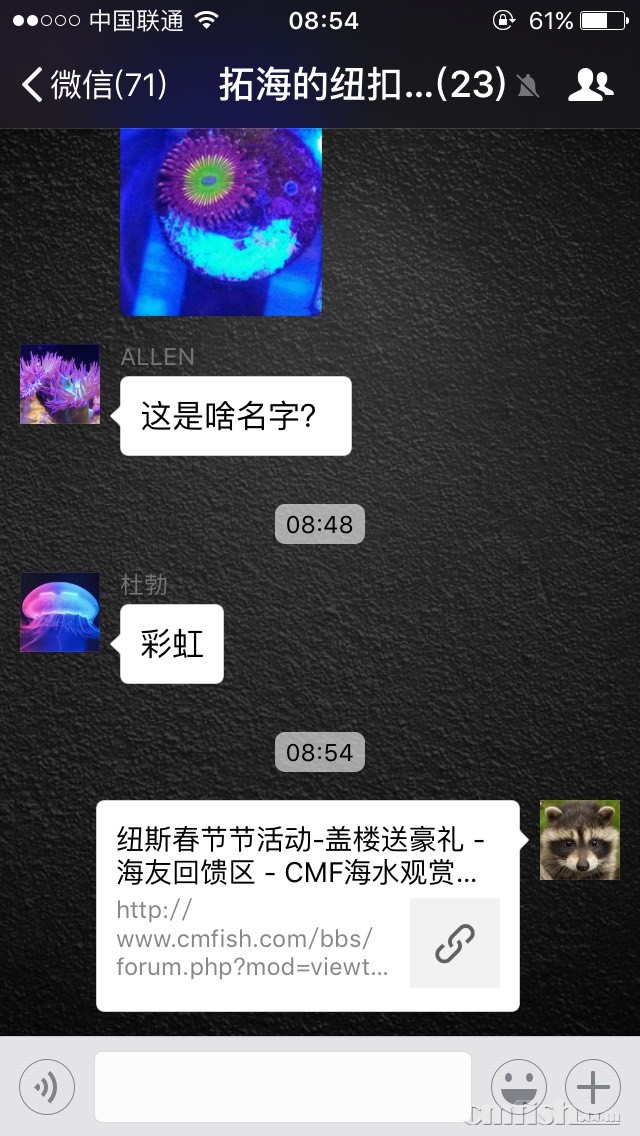The height and width of the screenshot is (1136, 640).
Task: Open the plus attachments menu
Action: click(593, 1087)
